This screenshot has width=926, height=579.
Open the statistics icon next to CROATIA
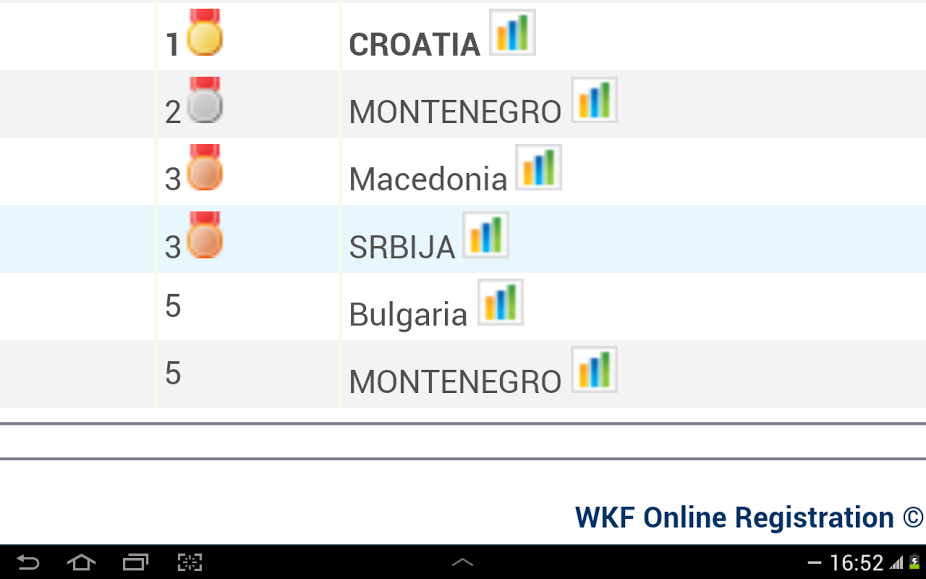tap(512, 33)
